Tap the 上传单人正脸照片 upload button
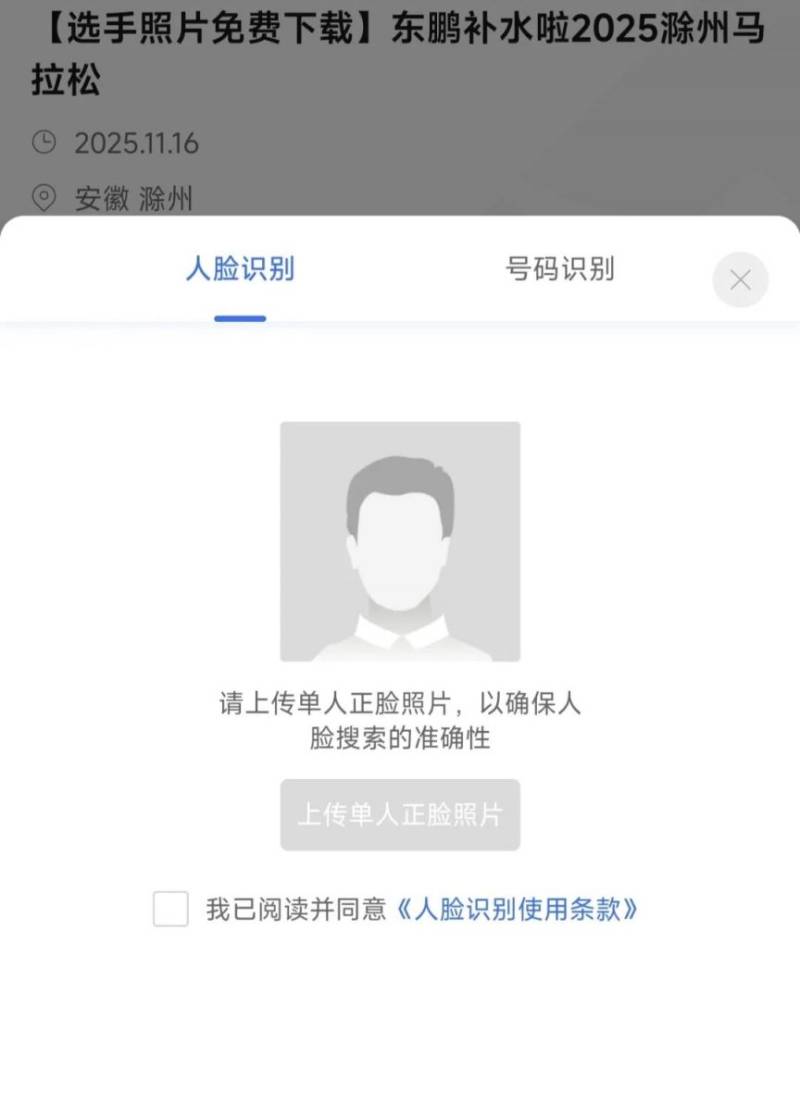This screenshot has height=1115, width=800. (400, 815)
